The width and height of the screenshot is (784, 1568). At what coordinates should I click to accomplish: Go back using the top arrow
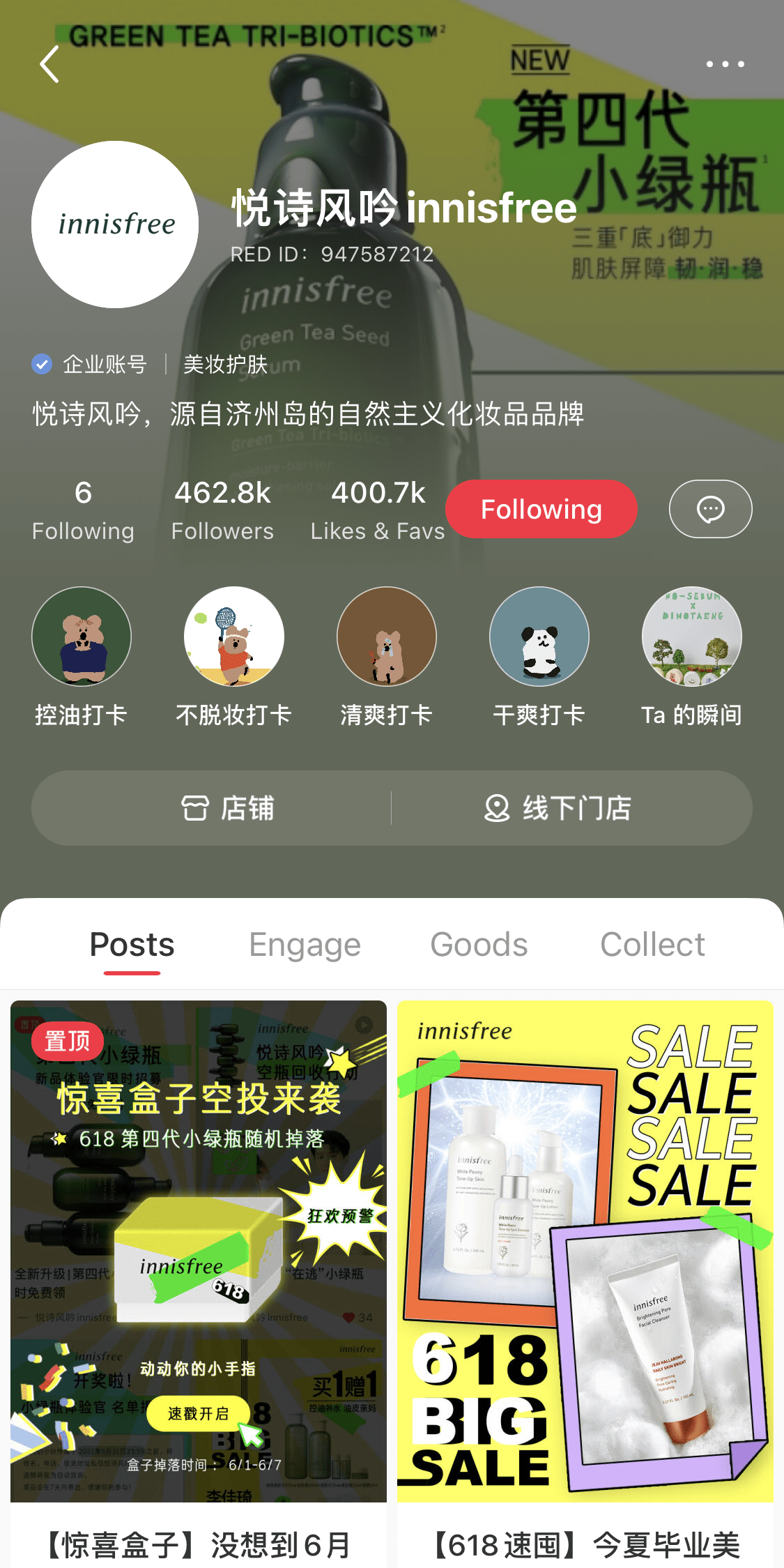[49, 65]
